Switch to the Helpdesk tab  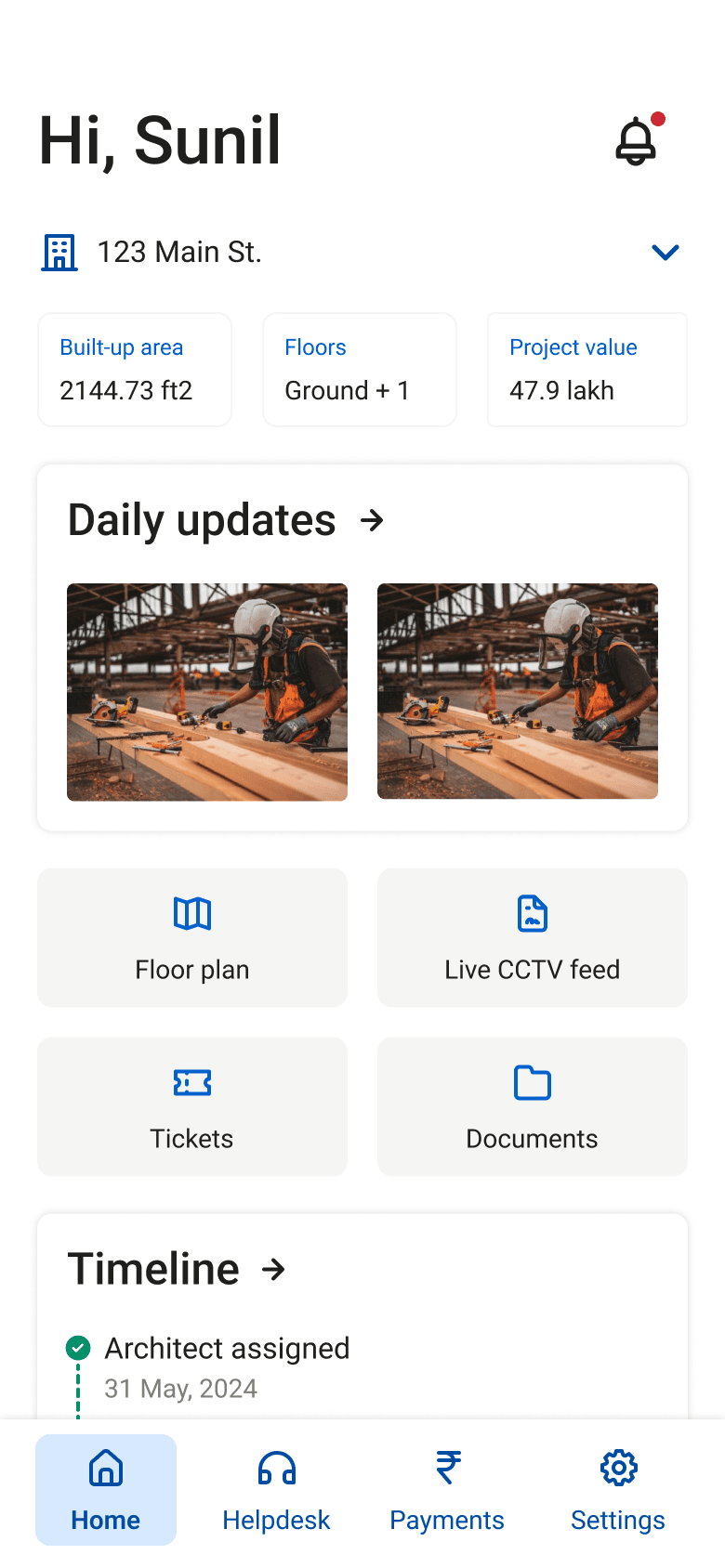[276, 1489]
